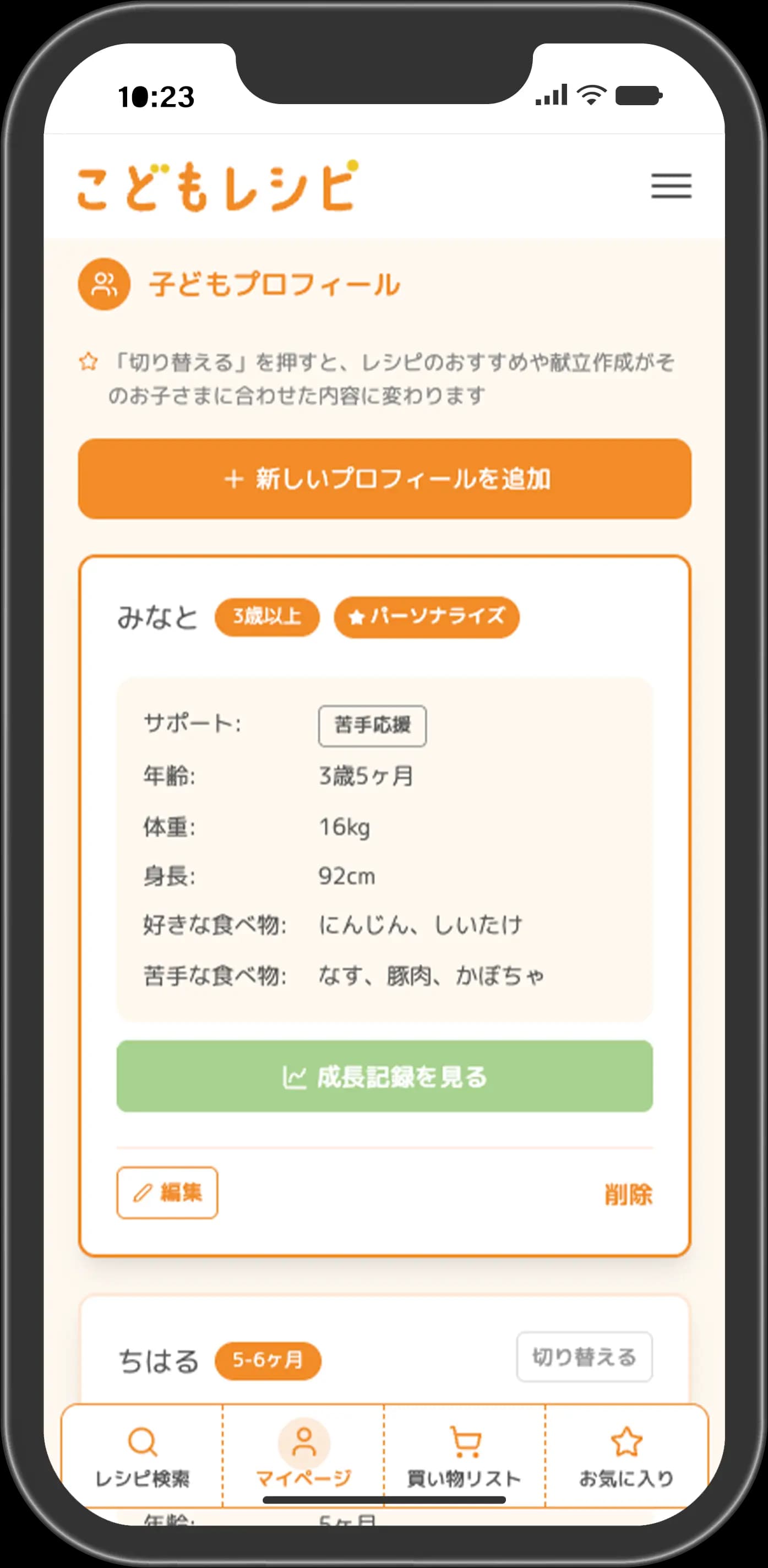Image resolution: width=768 pixels, height=1568 pixels.
Task: Click the star icon next to the hint text
Action: pos(90,362)
